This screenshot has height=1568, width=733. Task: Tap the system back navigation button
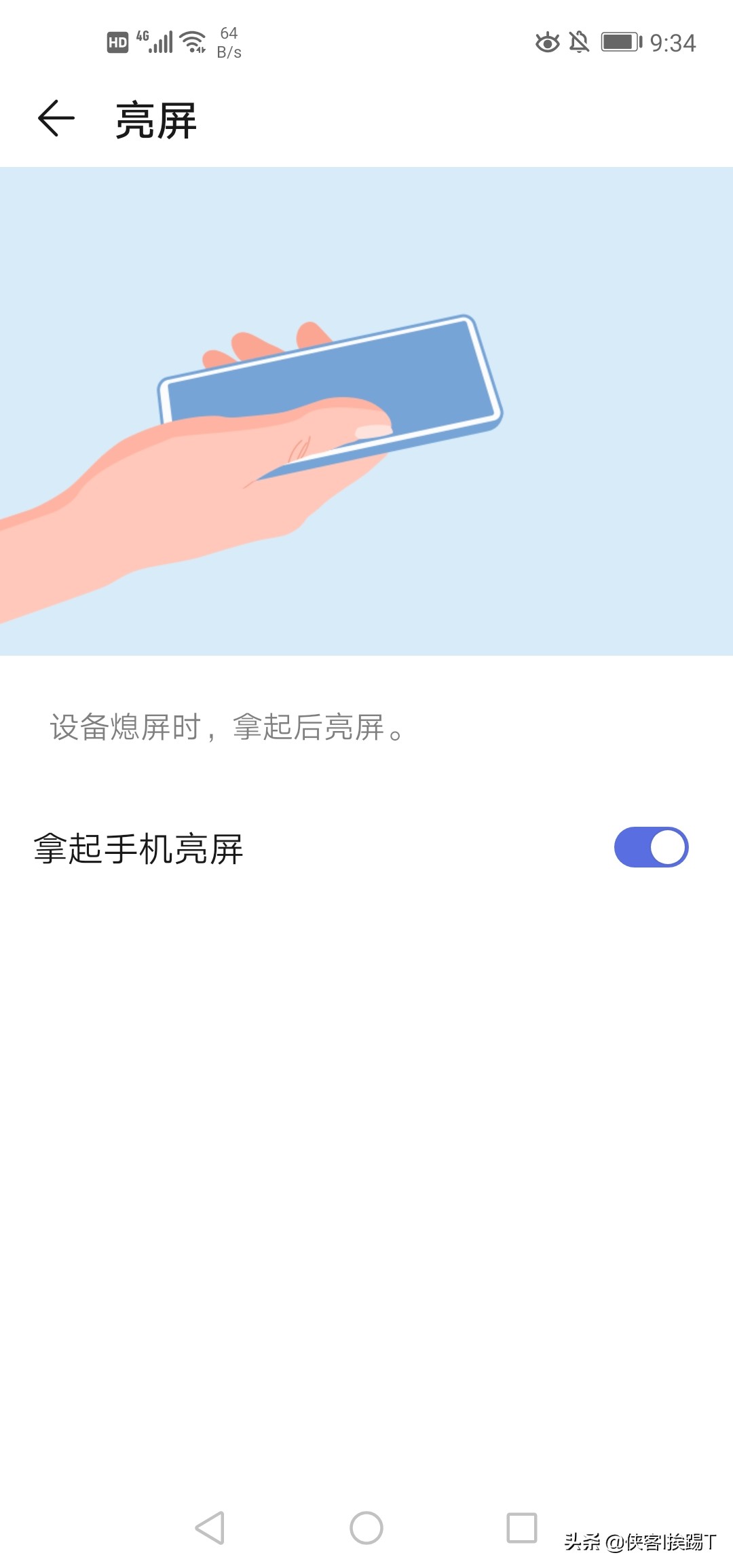pos(210,1528)
